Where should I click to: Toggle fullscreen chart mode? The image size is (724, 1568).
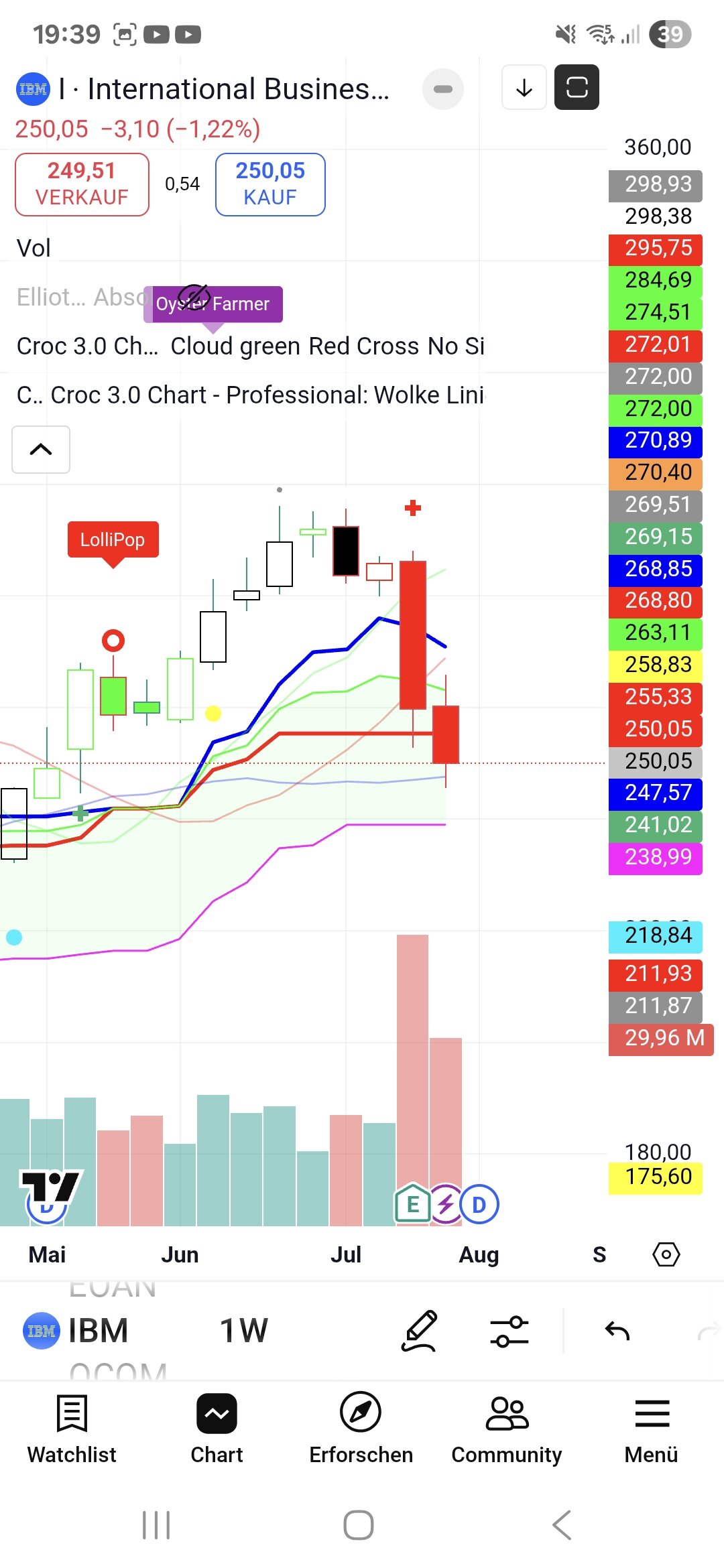point(577,87)
